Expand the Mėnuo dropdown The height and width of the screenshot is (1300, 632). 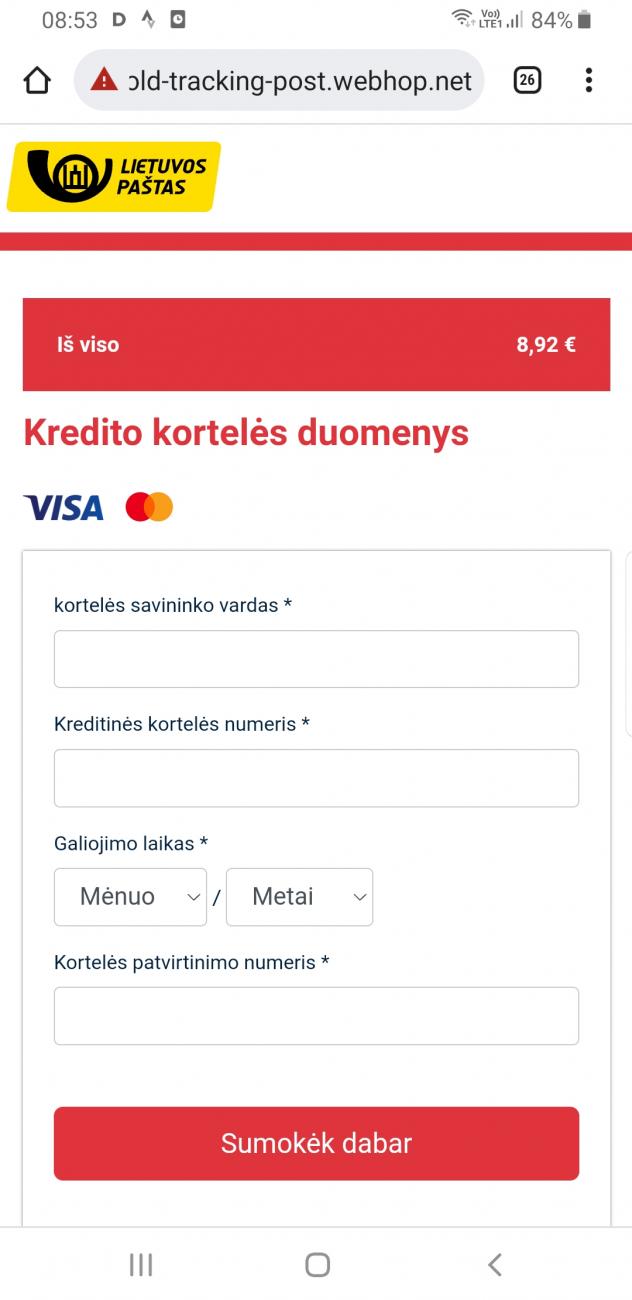(130, 897)
